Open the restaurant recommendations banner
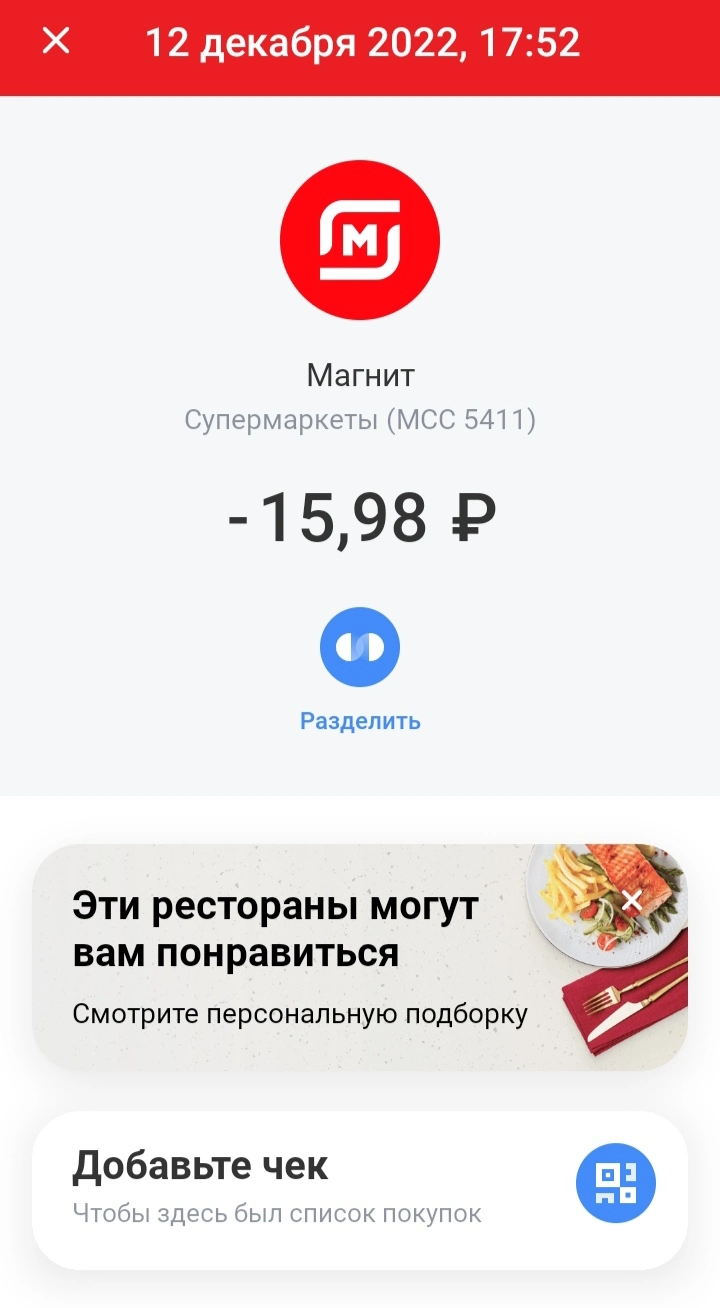720x1308 pixels. (360, 957)
